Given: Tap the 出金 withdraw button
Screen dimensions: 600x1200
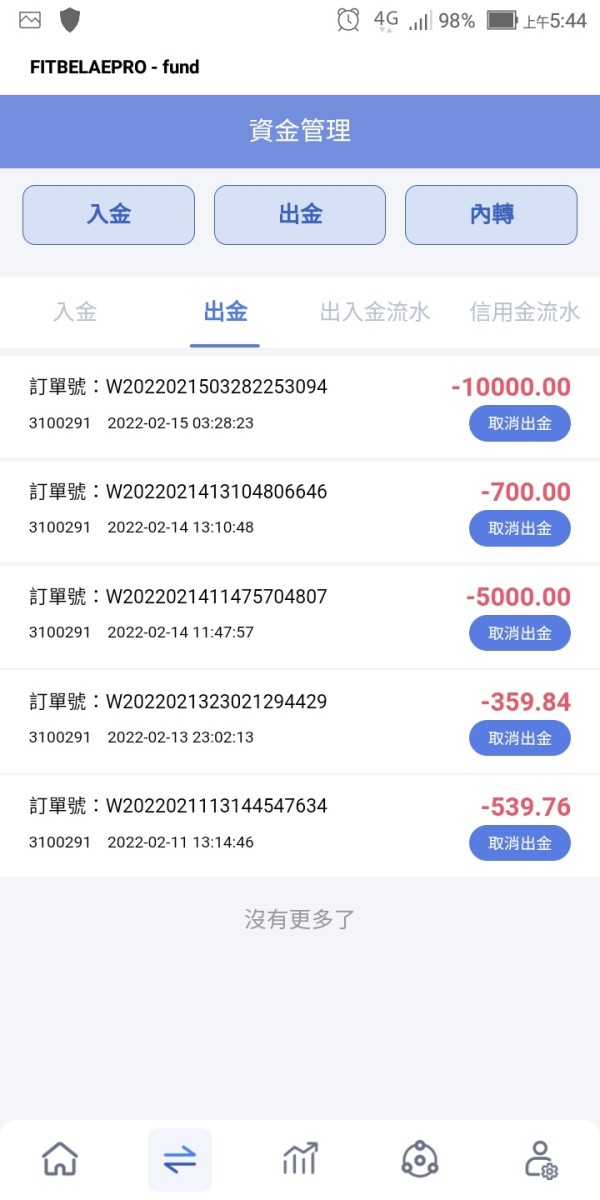Looking at the screenshot, I should pos(300,215).
